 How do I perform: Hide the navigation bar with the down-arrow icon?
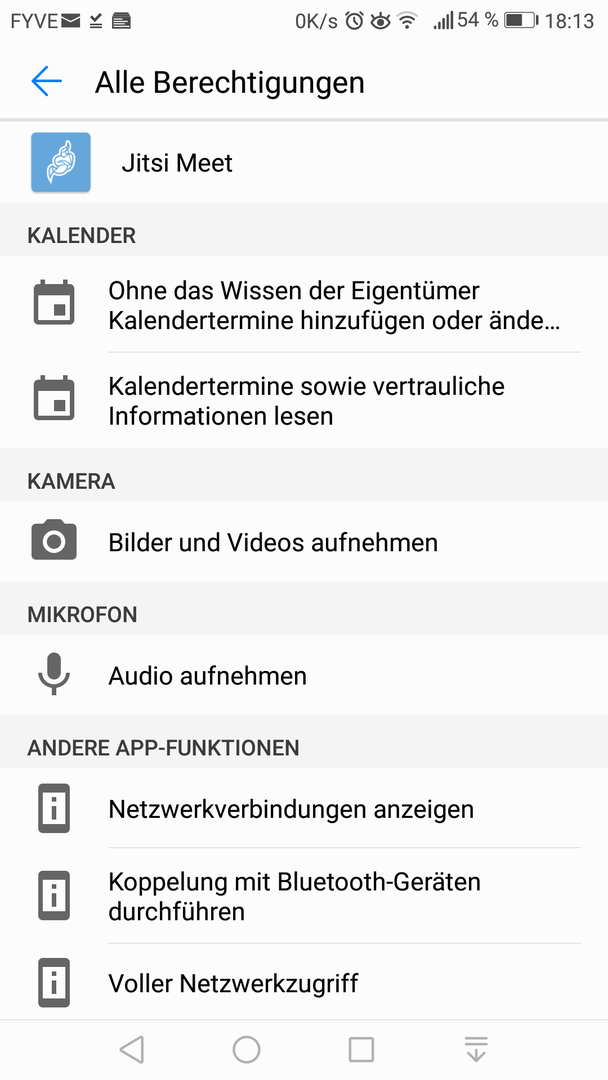476,1050
